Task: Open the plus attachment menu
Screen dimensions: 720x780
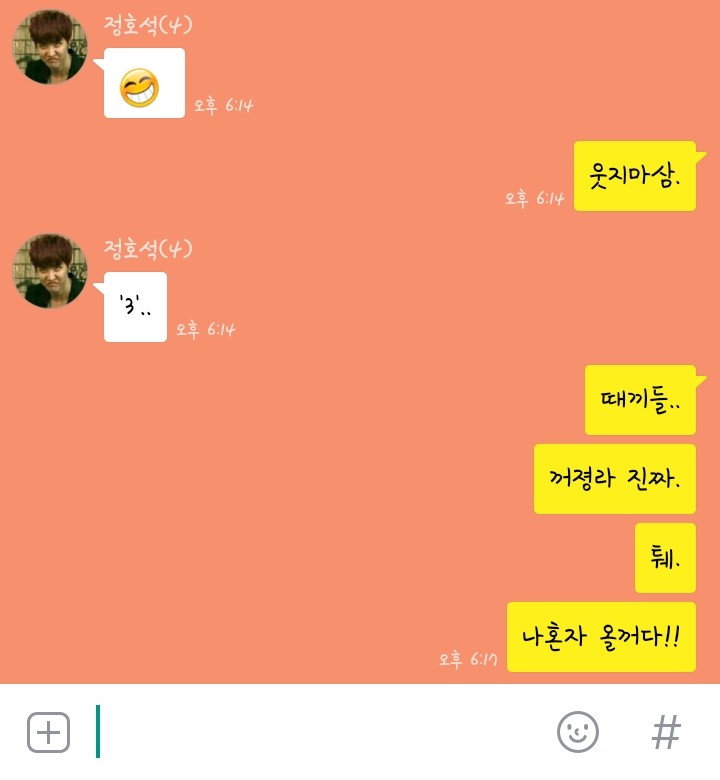Action: click(48, 732)
